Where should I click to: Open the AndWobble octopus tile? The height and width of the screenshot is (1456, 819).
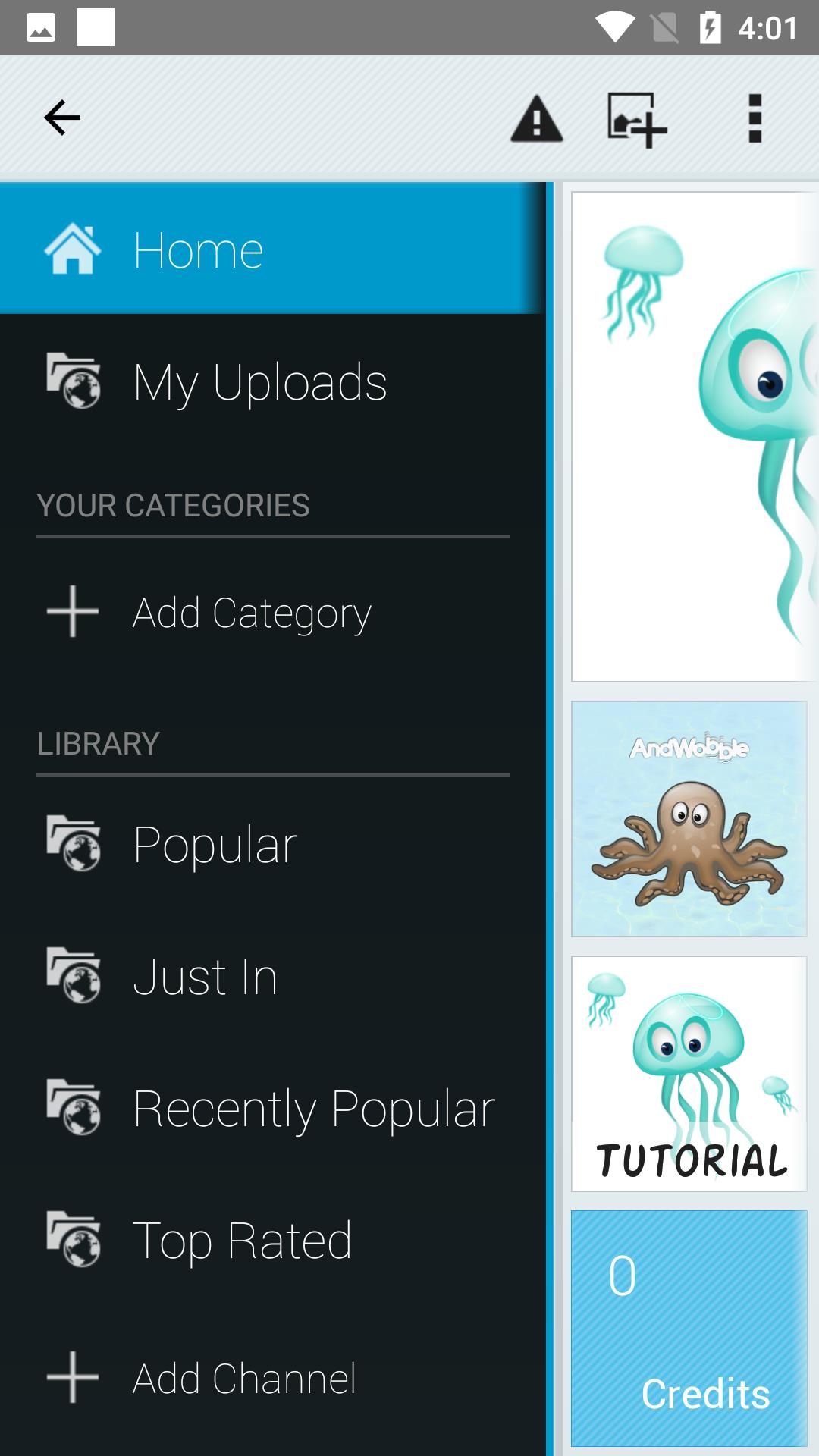coord(689,819)
